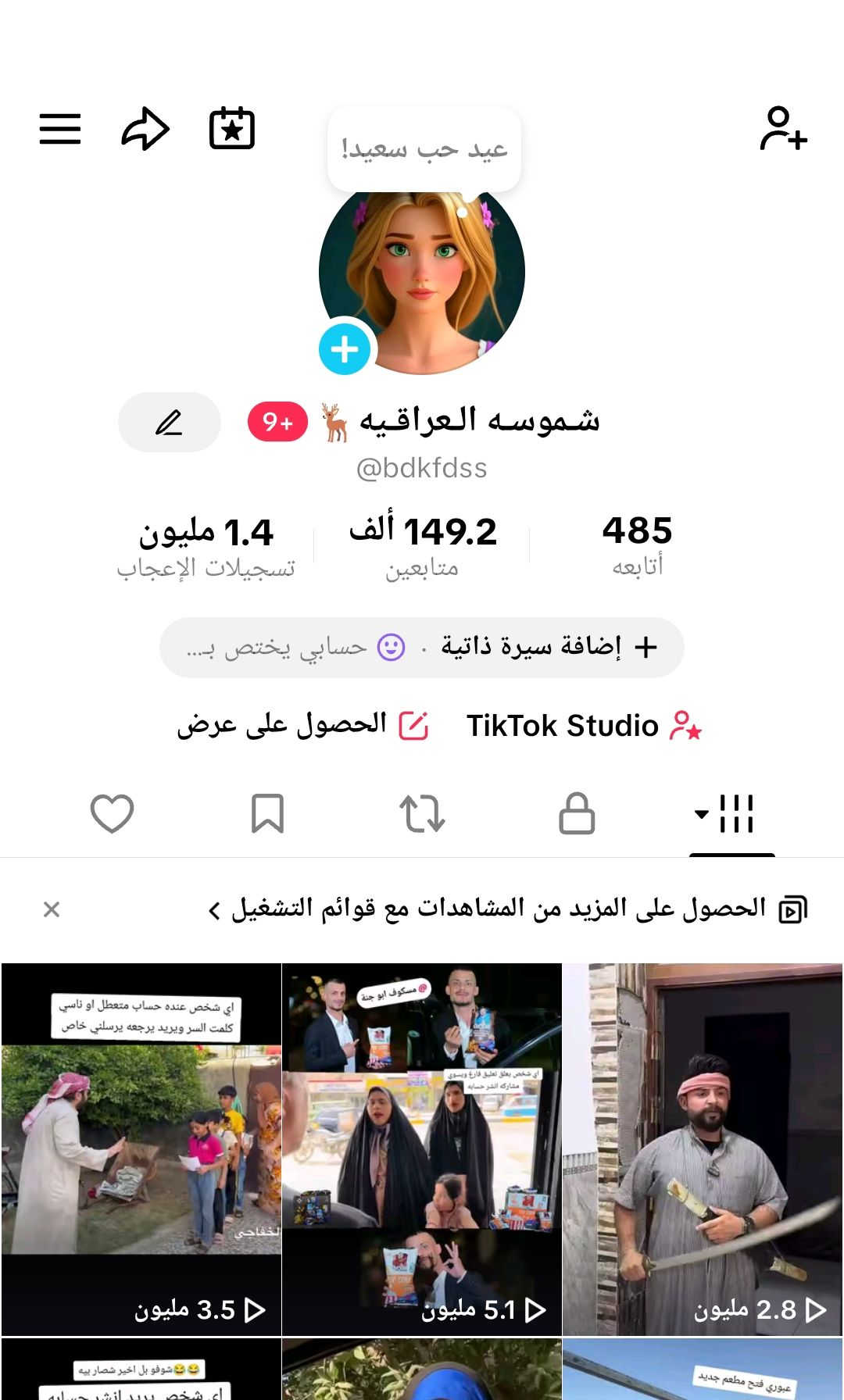
Task: Open TikTok Studio
Action: click(584, 726)
